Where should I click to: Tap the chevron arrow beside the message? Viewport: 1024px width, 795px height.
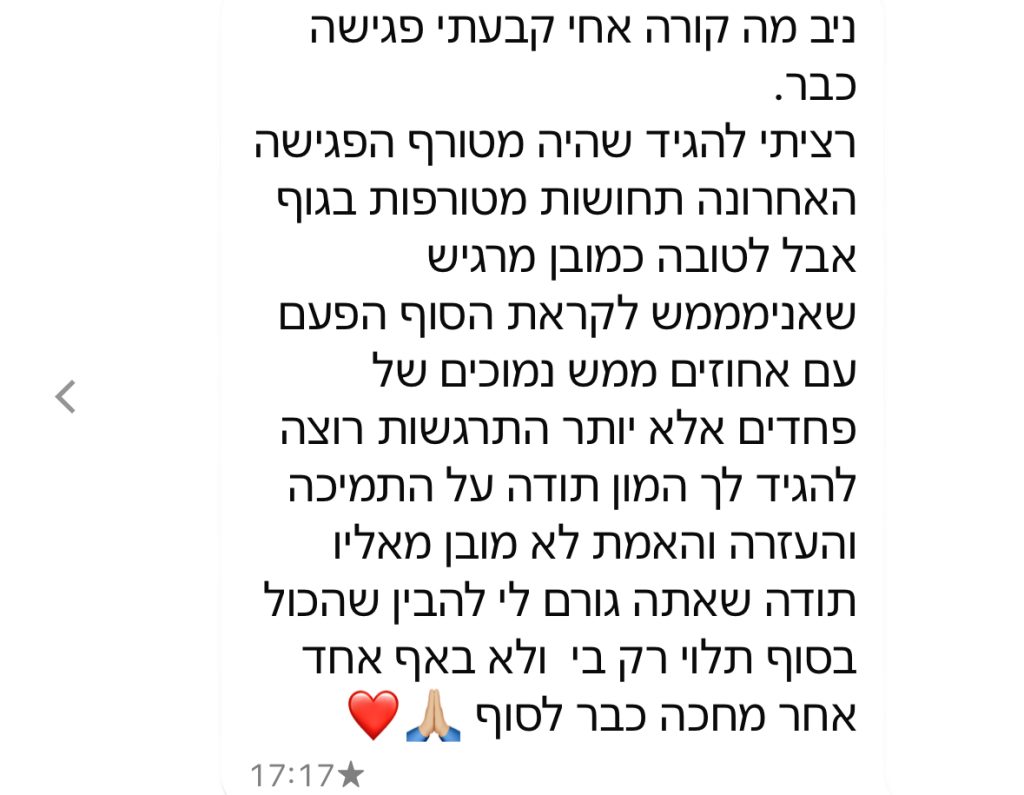[65, 397]
